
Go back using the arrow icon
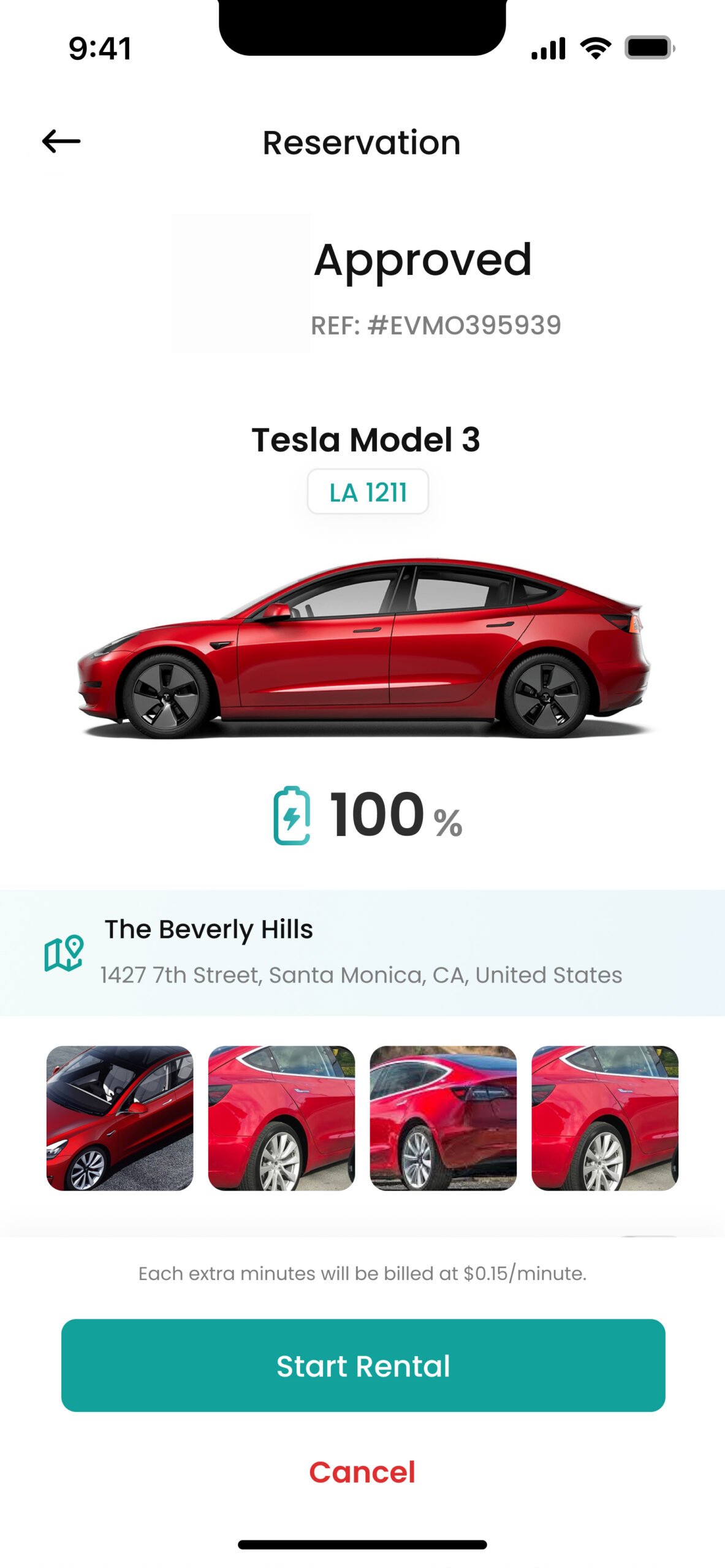[61, 141]
